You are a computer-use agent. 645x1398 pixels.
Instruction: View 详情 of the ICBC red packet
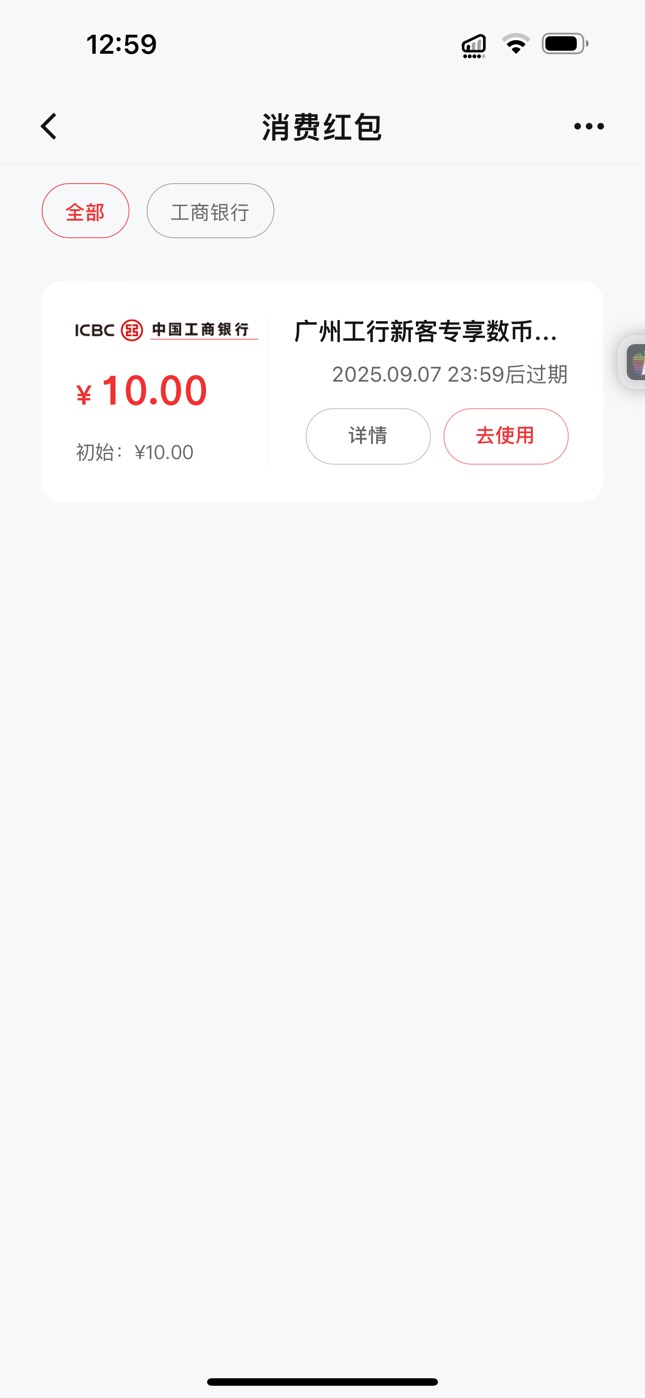pos(368,436)
